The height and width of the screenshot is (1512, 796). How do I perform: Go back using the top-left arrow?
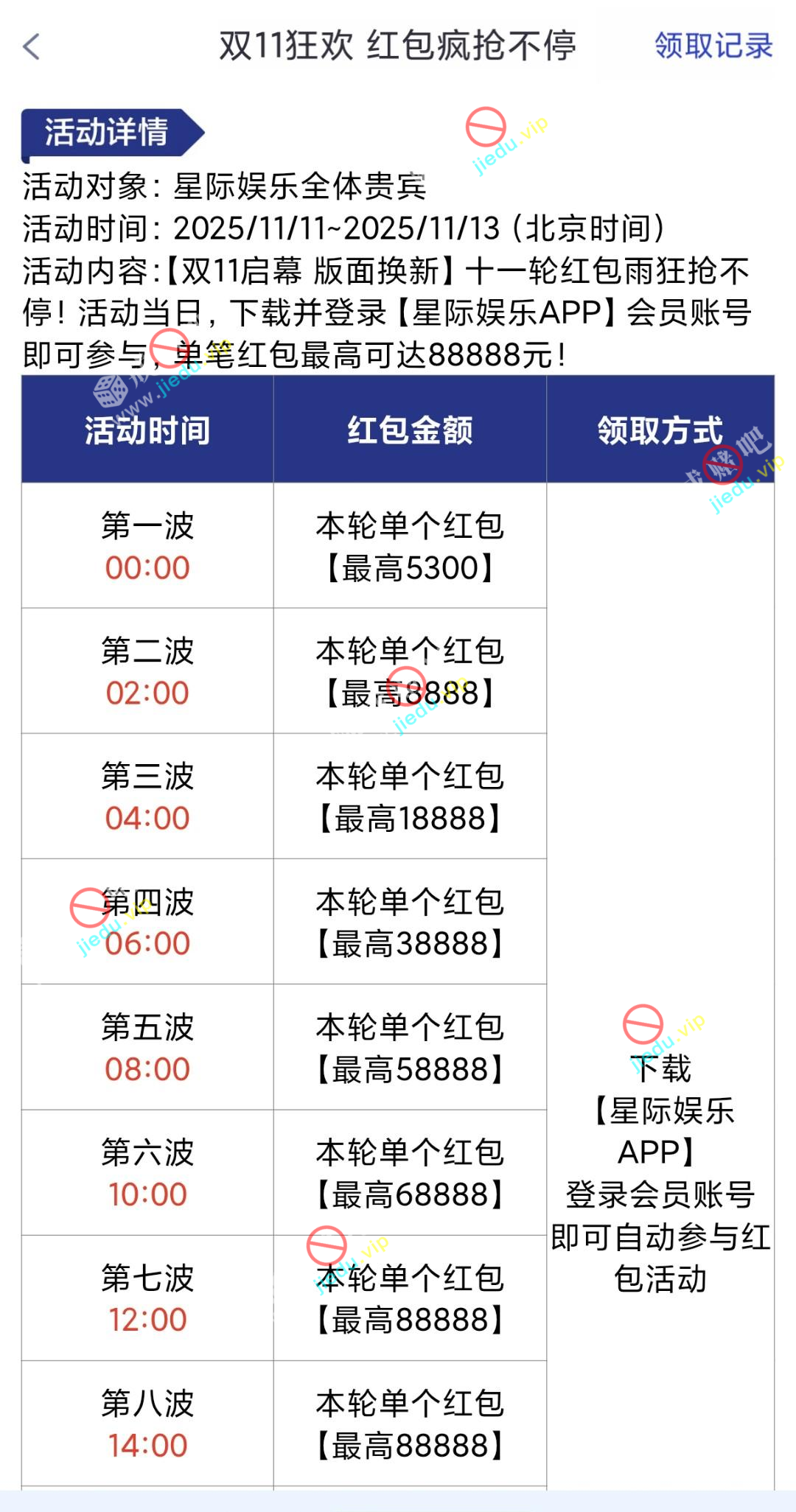click(32, 46)
